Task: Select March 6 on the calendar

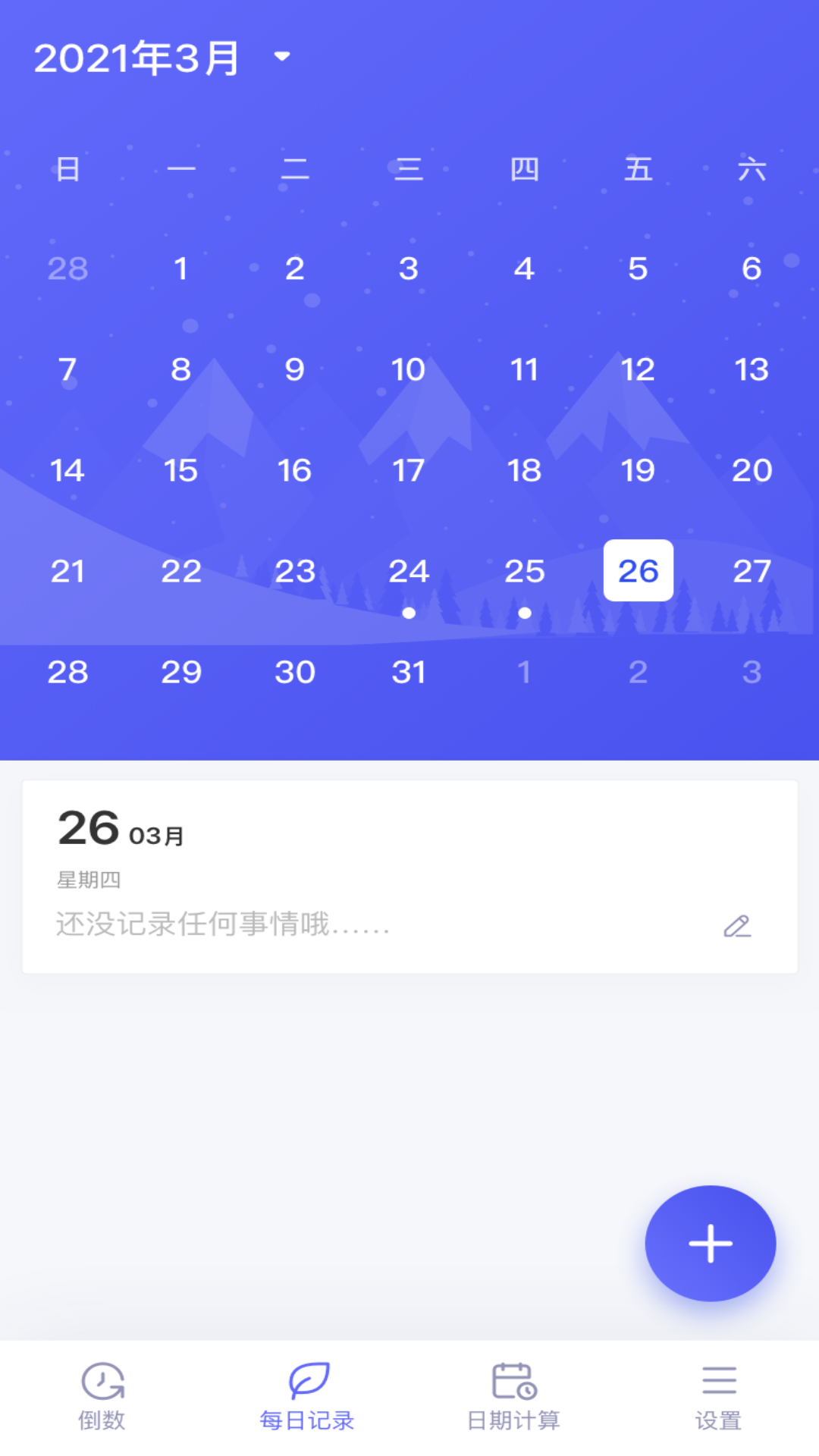Action: [x=752, y=269]
